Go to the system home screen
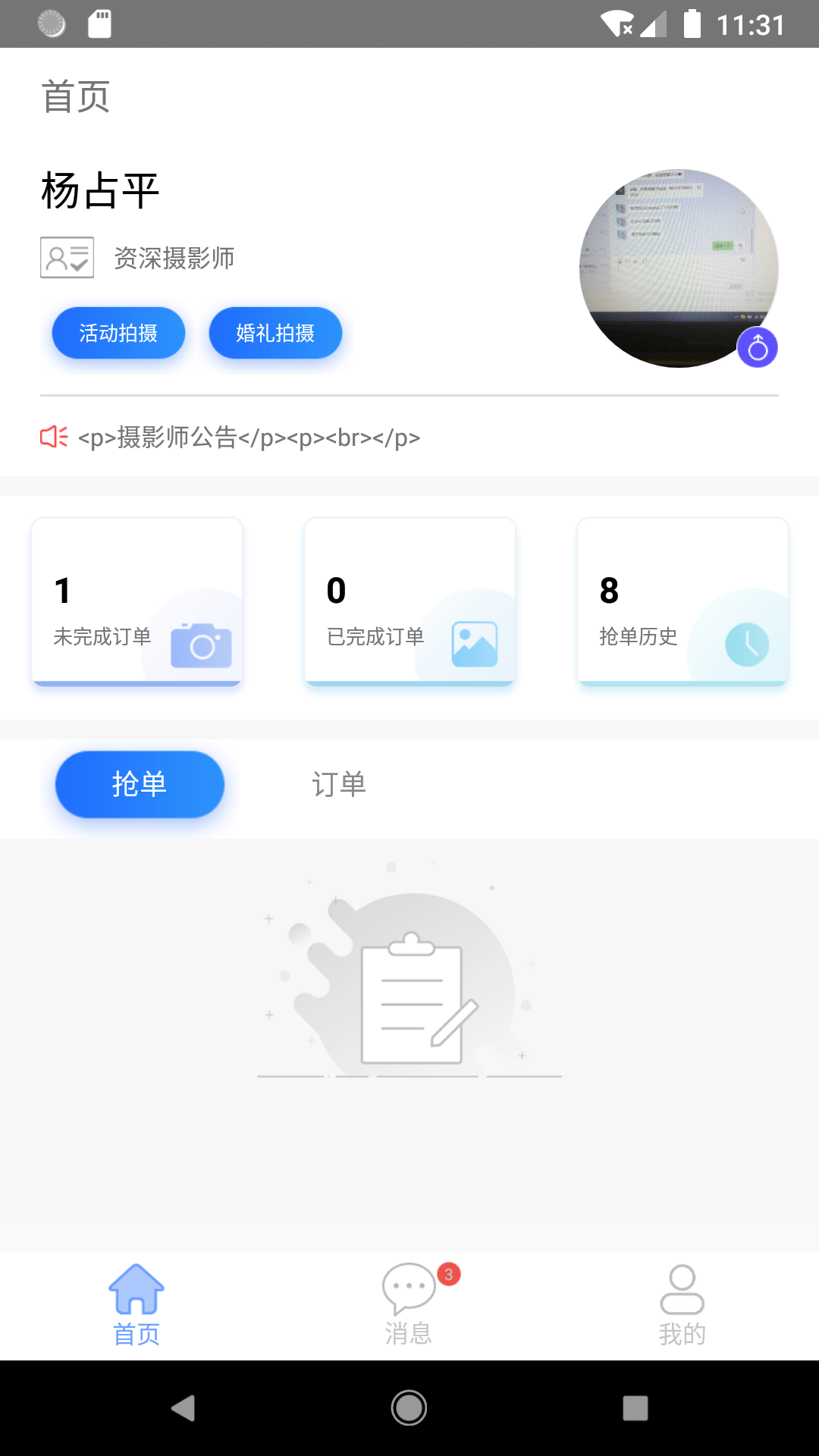Viewport: 819px width, 1456px height. click(409, 1408)
